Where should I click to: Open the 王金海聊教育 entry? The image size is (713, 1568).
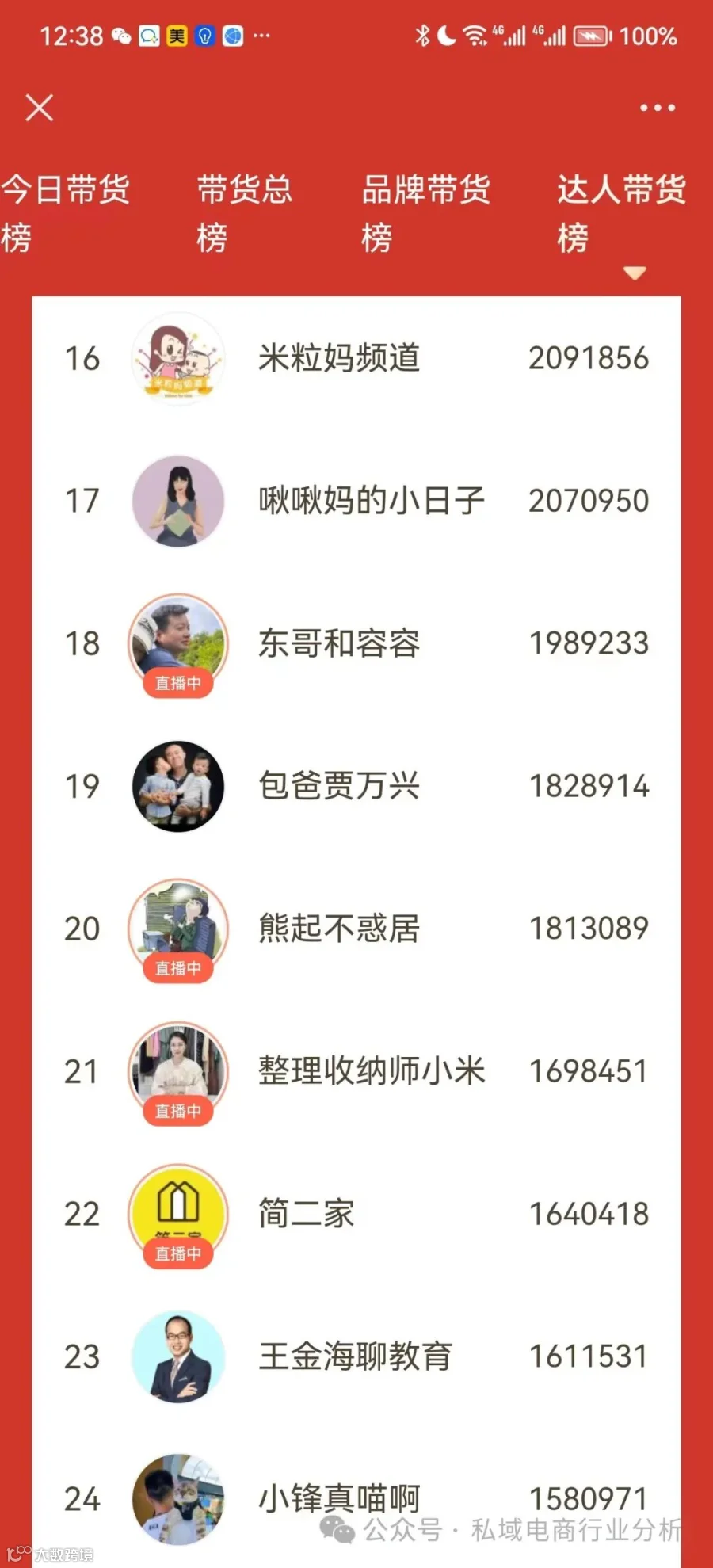[356, 1356]
